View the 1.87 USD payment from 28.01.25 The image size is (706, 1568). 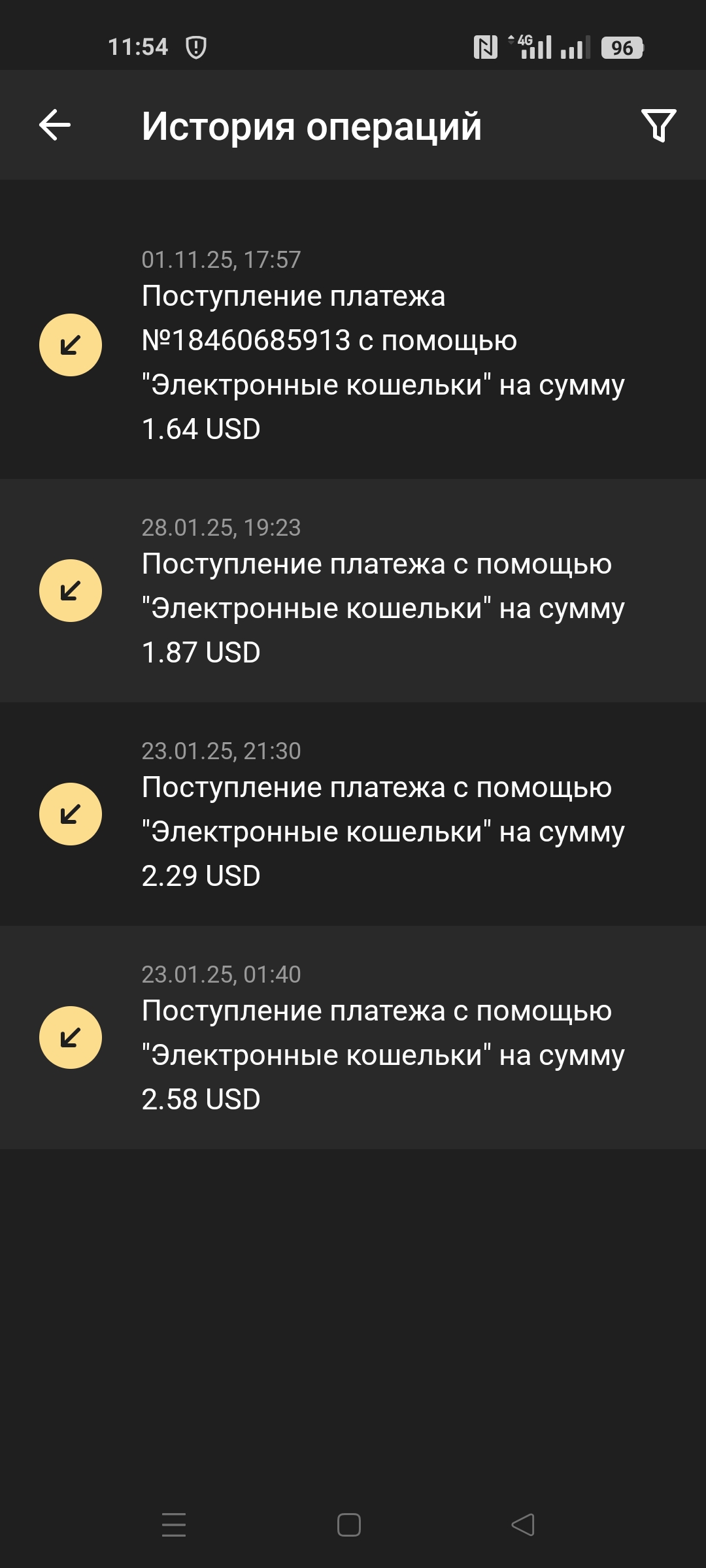tap(353, 591)
